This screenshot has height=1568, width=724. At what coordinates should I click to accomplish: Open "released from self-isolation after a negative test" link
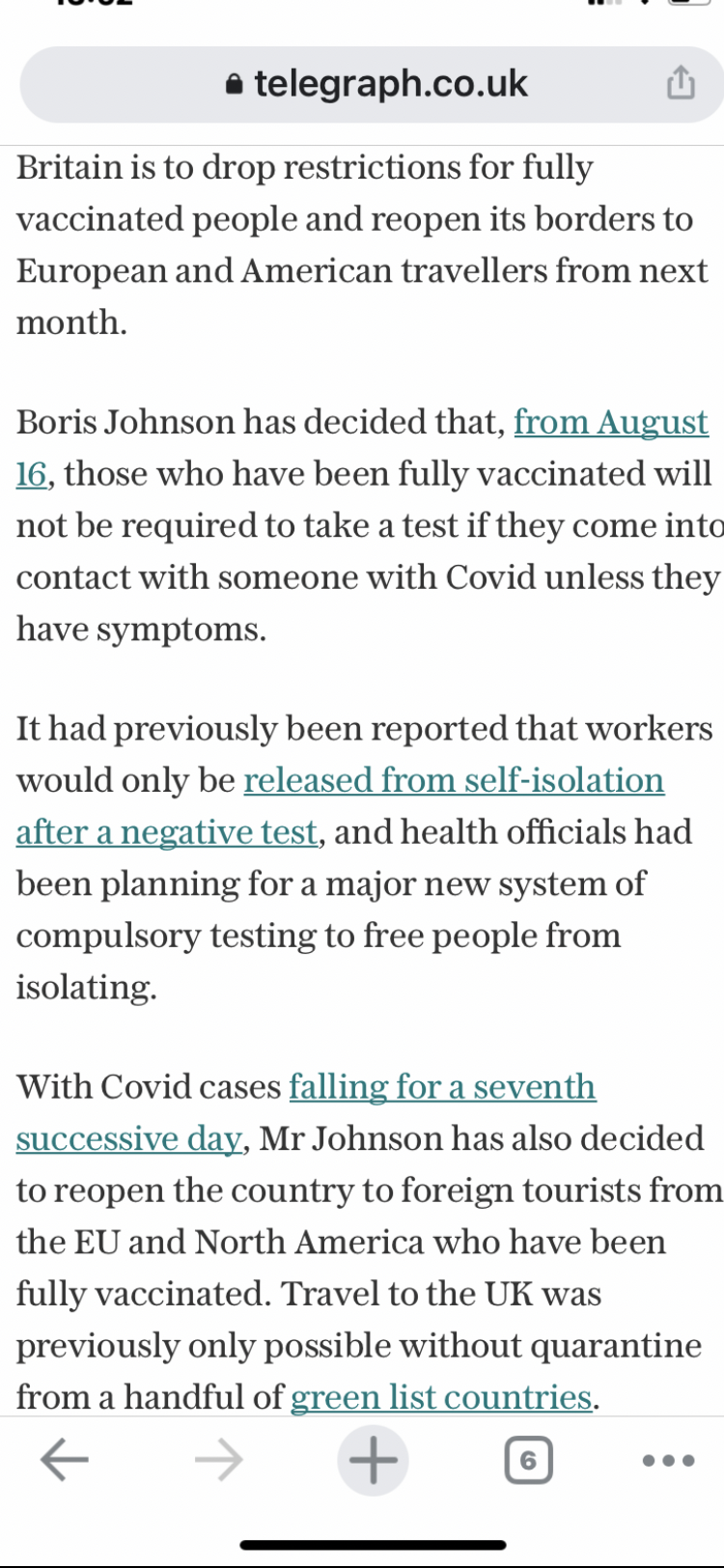click(454, 780)
